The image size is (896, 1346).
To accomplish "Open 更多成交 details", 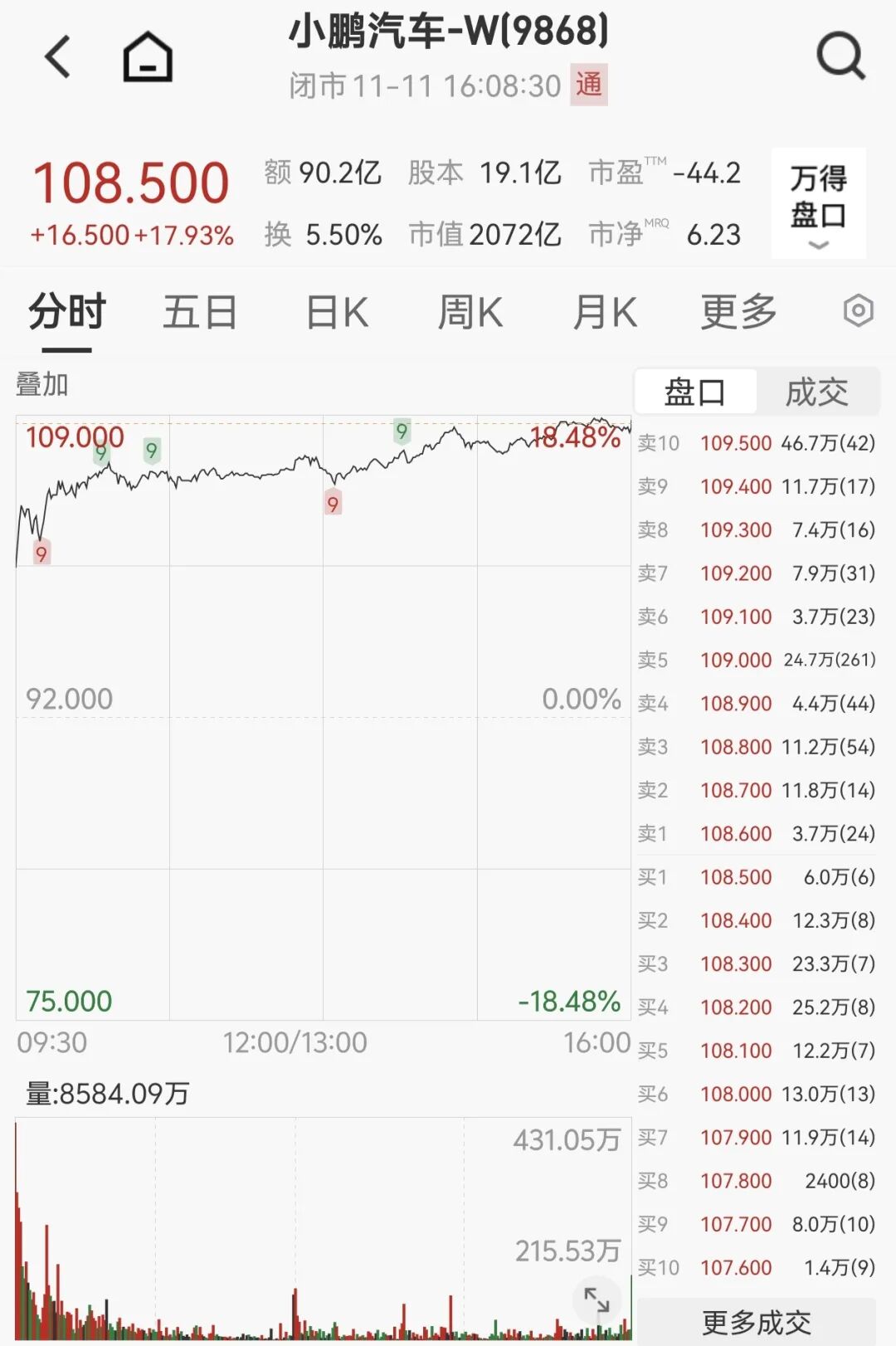I will pos(756,1321).
